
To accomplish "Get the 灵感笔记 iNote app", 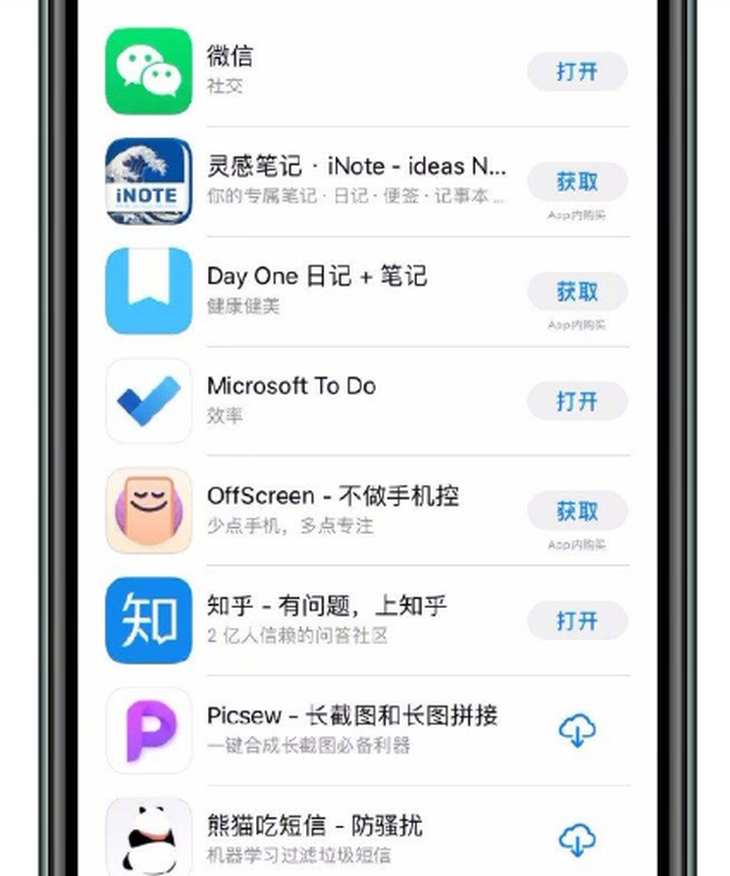I will pyautogui.click(x=577, y=182).
